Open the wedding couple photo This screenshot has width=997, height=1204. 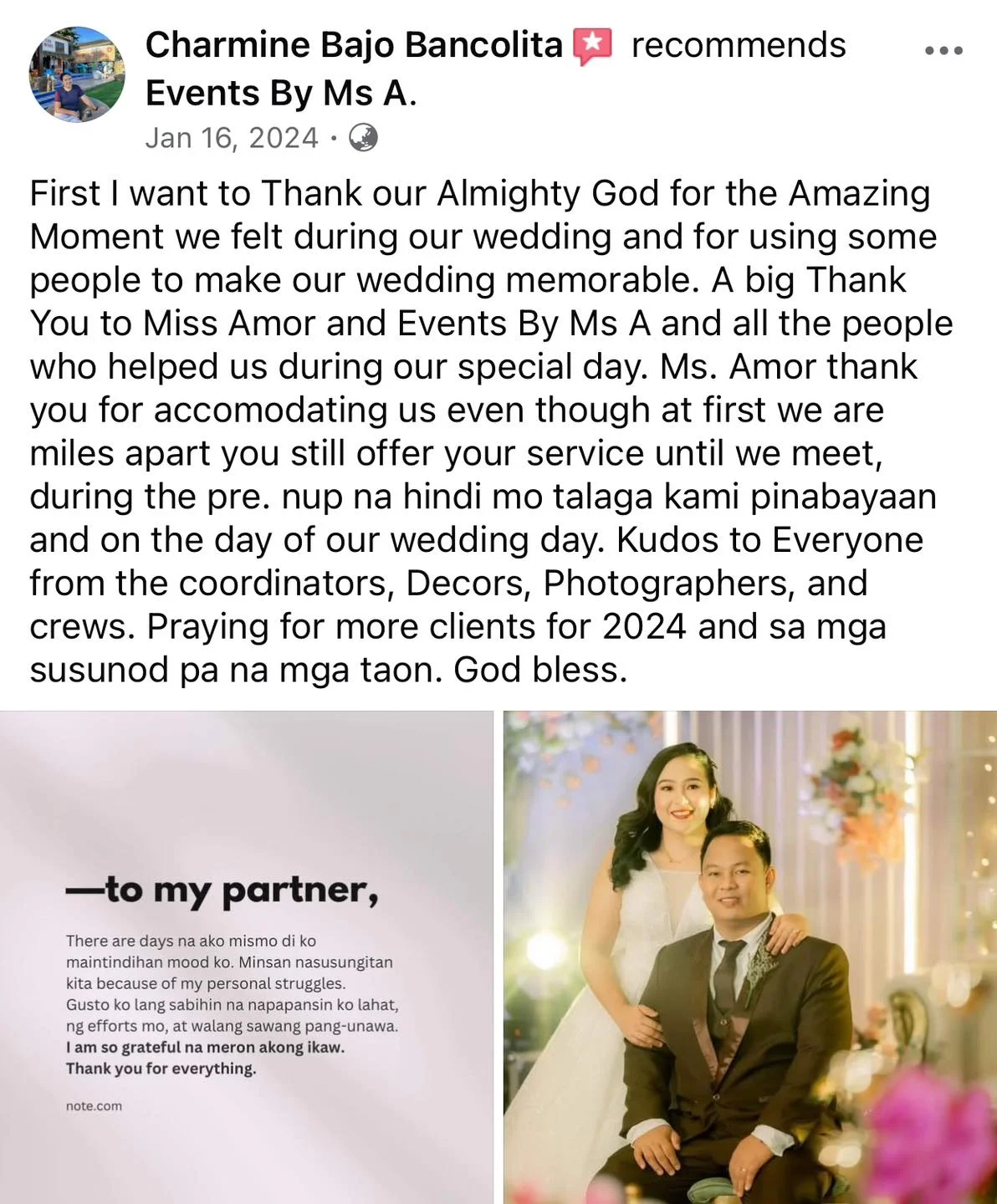click(749, 957)
